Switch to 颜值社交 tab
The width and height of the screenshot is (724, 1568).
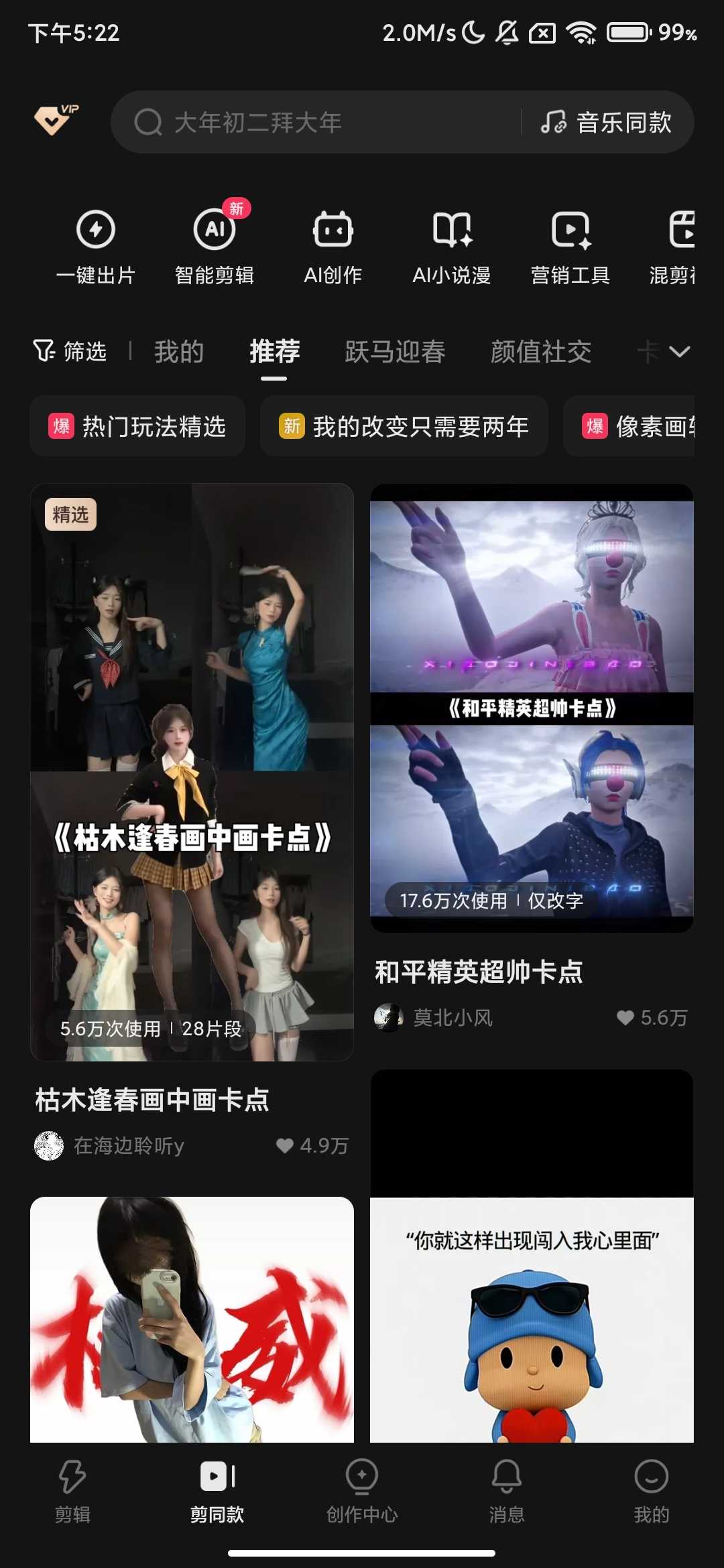coord(541,351)
